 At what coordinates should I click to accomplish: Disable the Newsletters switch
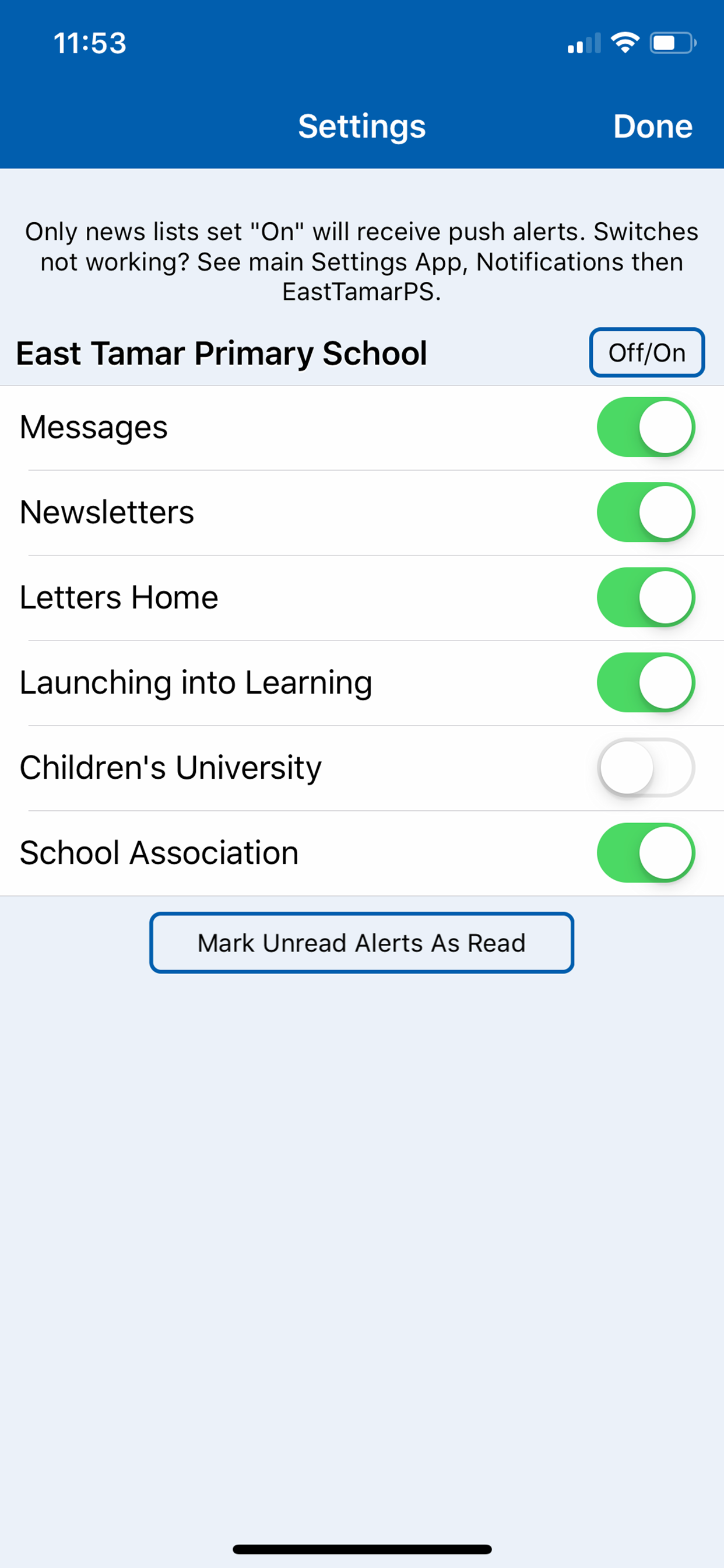click(646, 512)
